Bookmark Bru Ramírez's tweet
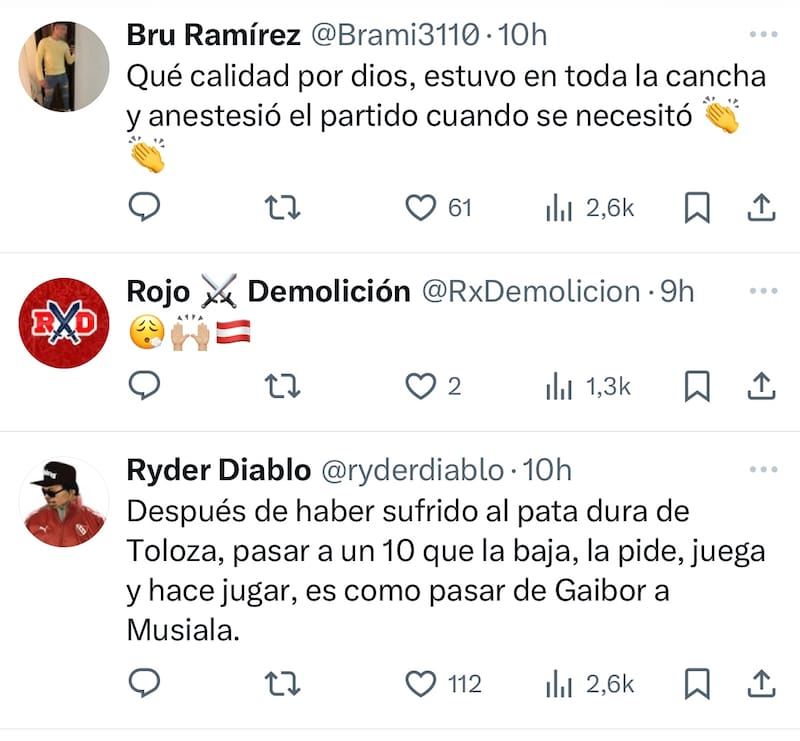Image resolution: width=800 pixels, height=741 pixels. coord(697,207)
